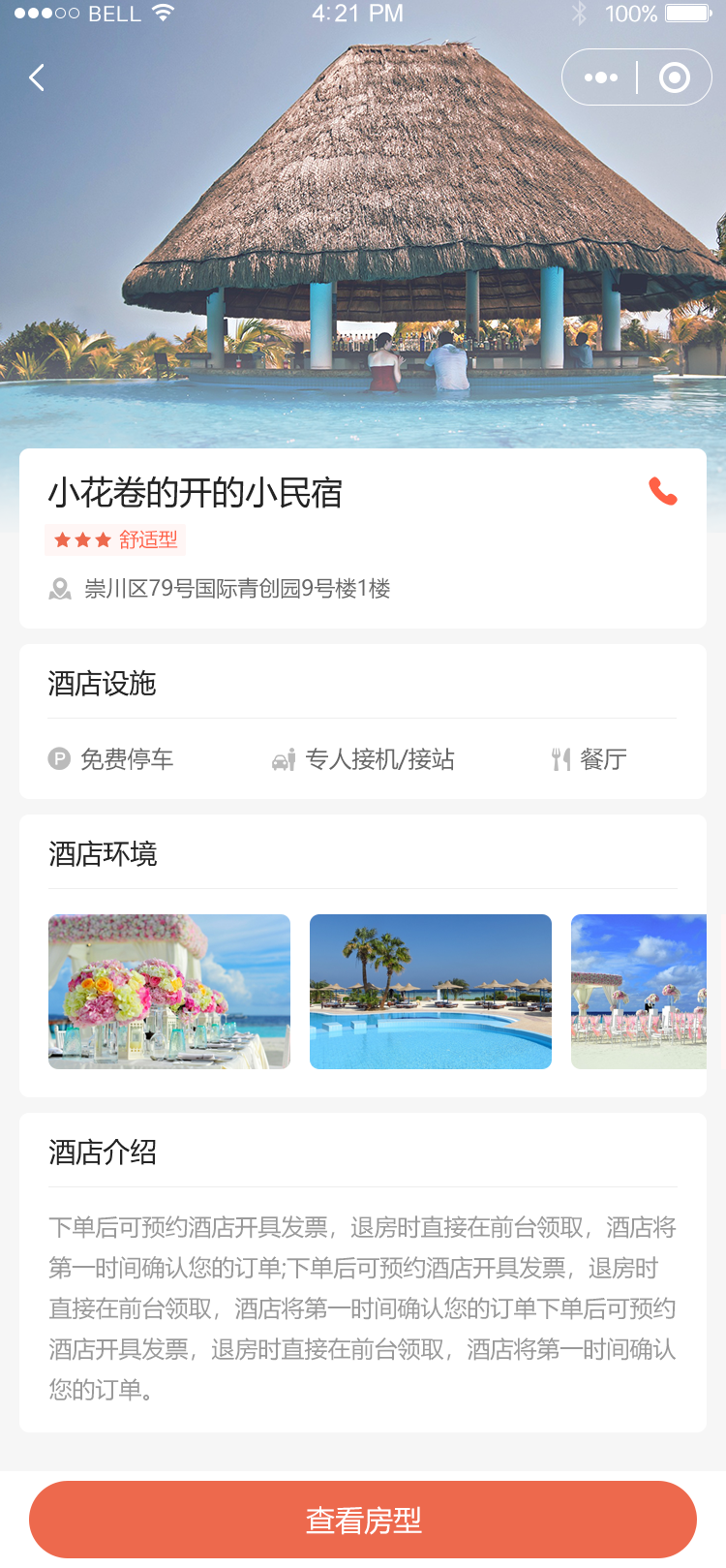View the beach wedding chairs photo
The image size is (726, 1568).
click(639, 992)
